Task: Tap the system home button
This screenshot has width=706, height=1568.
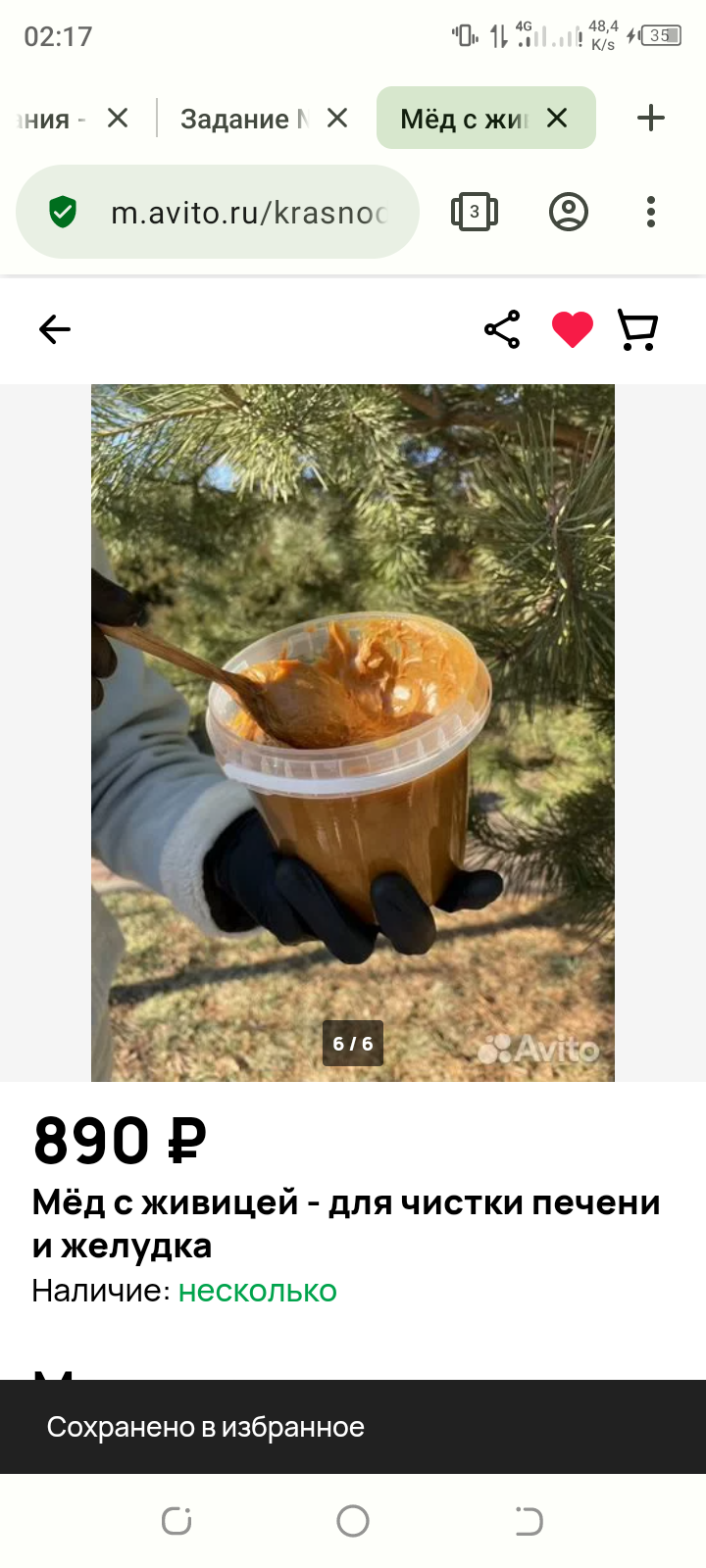Action: pos(353,1521)
